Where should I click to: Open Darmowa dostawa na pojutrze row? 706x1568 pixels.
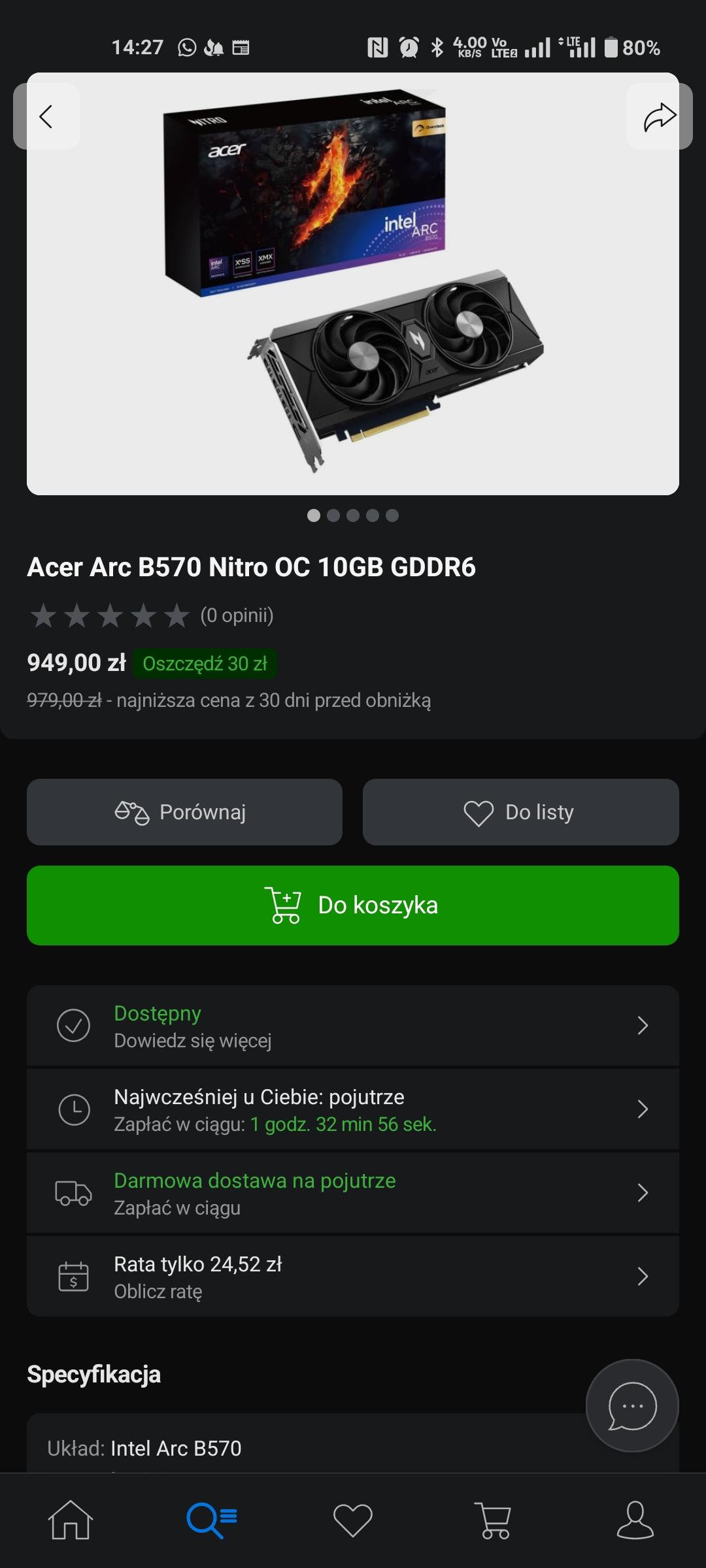coord(353,1193)
